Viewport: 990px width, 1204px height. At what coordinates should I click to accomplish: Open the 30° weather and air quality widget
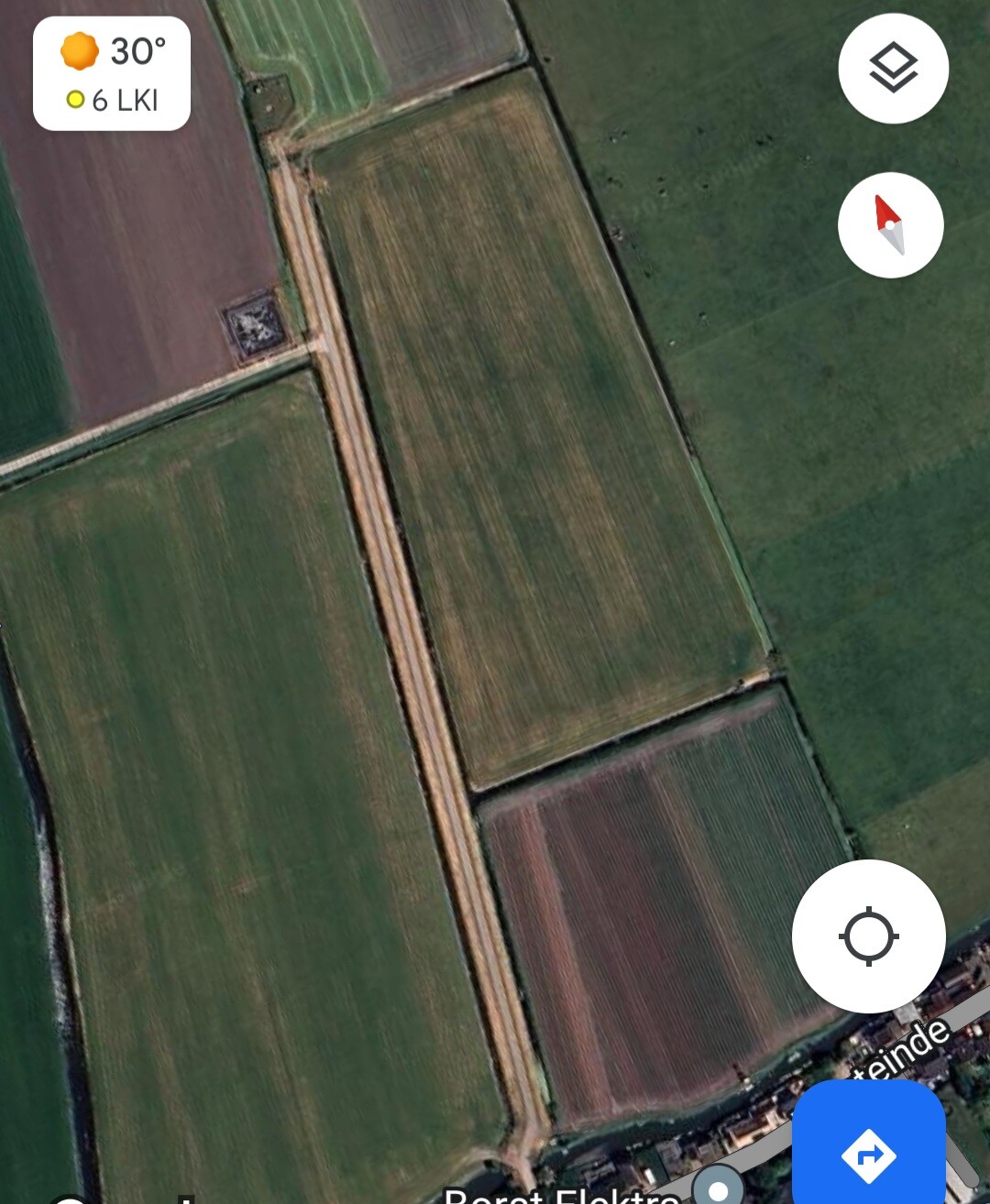coord(112,73)
